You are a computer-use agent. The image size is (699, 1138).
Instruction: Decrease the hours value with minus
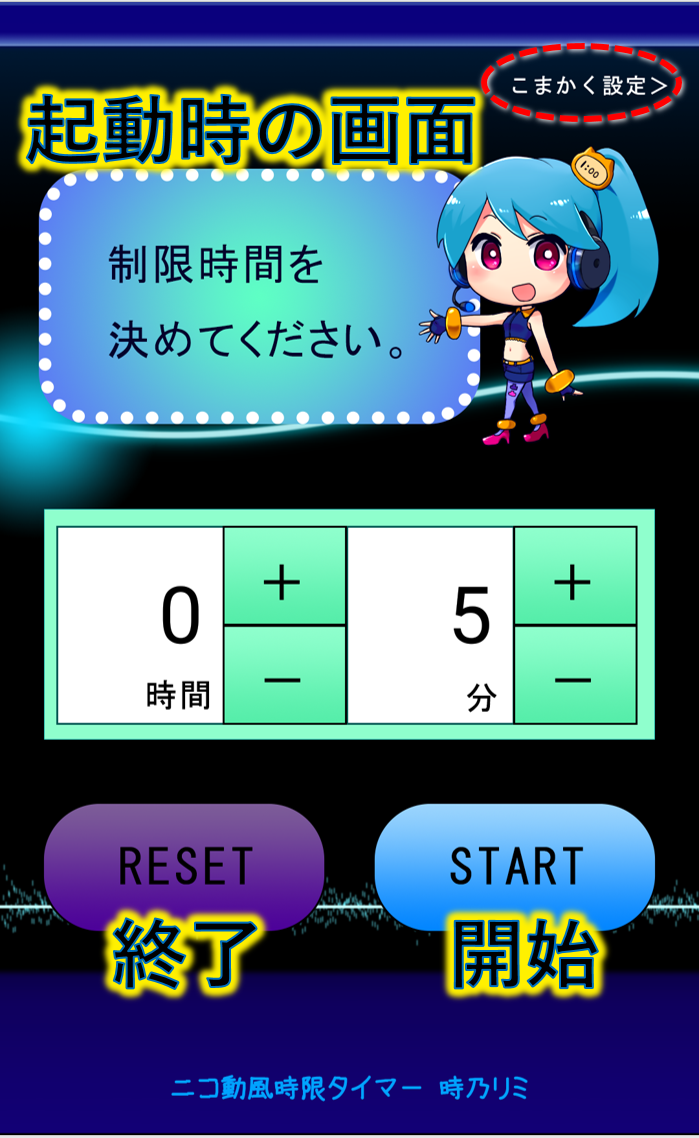(x=283, y=675)
